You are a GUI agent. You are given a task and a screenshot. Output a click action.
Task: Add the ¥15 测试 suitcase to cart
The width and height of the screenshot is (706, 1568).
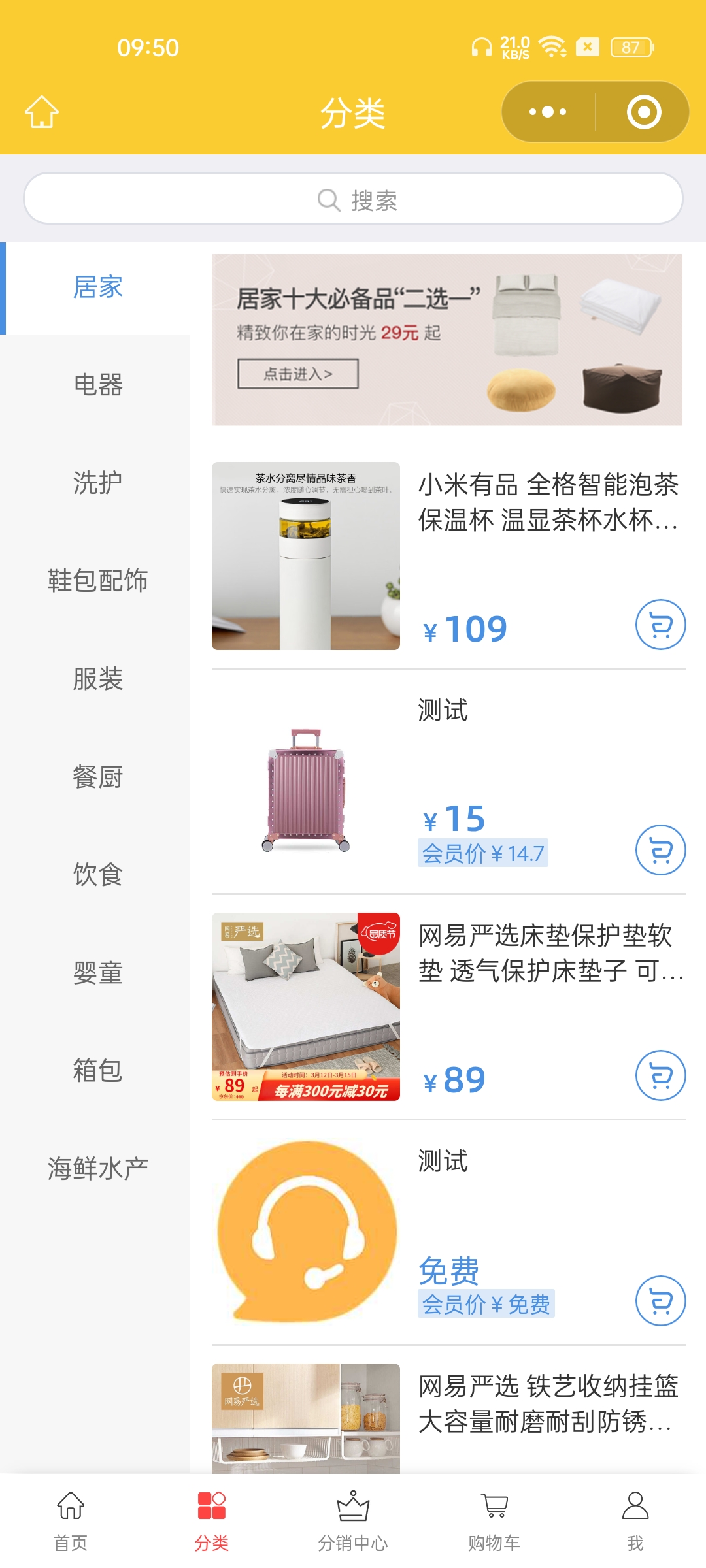tap(660, 851)
